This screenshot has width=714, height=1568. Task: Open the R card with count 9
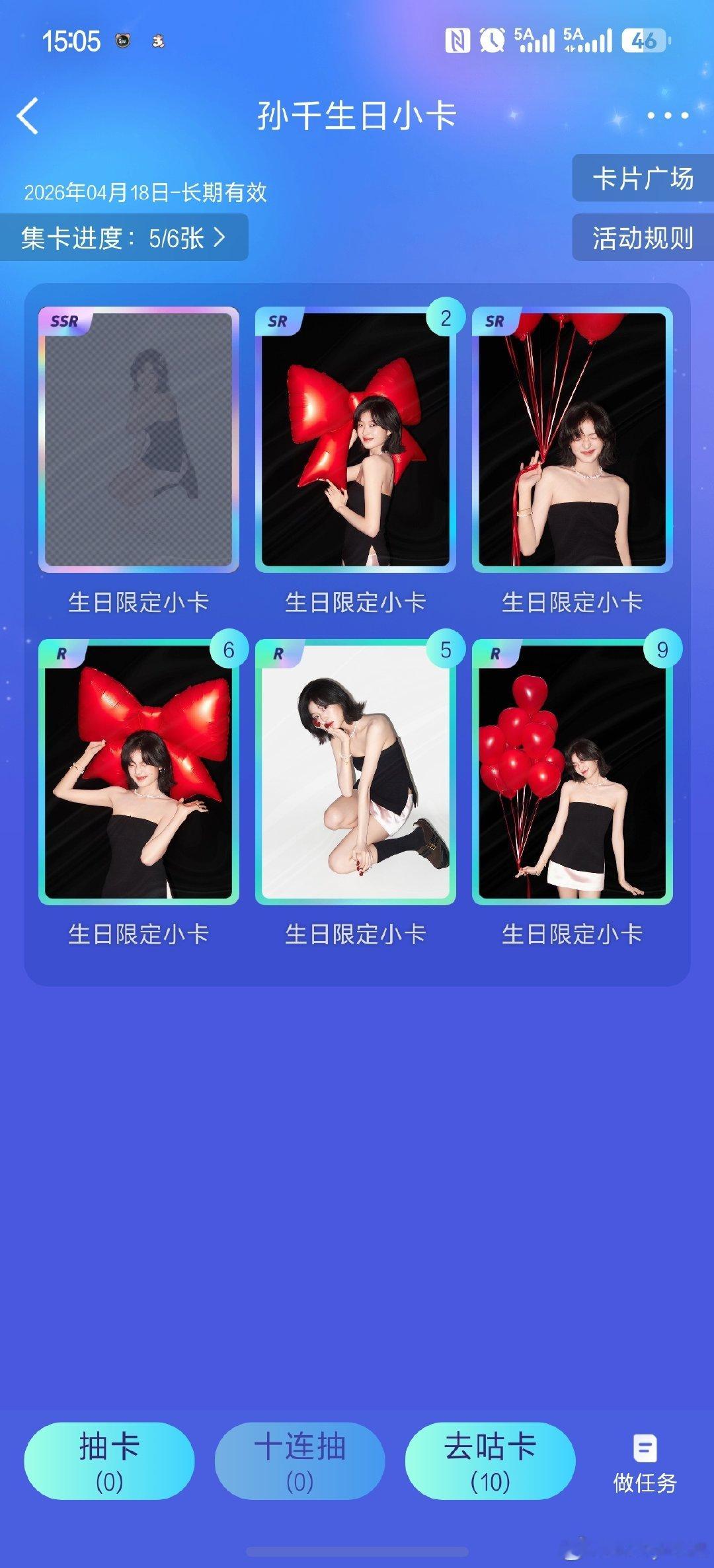pyautogui.click(x=573, y=771)
